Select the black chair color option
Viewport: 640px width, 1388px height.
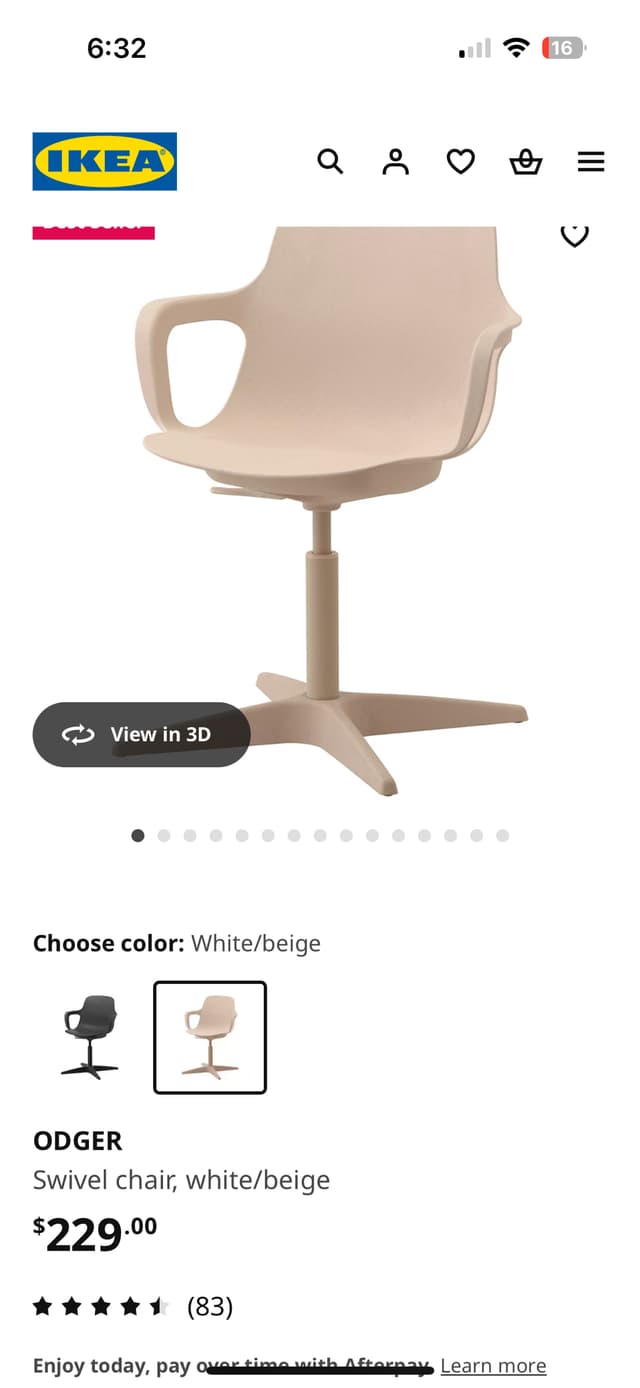coord(90,1037)
